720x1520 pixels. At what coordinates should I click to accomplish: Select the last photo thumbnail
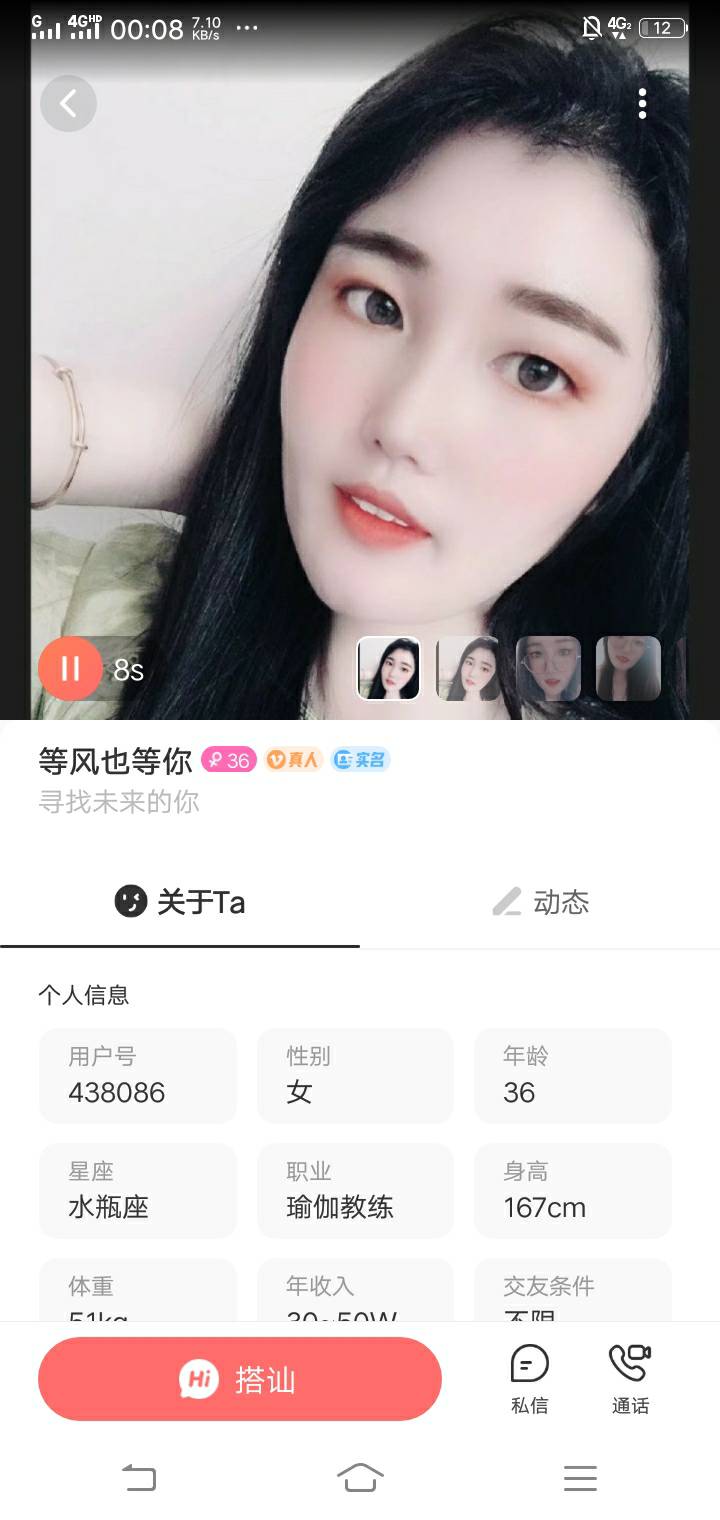(x=627, y=669)
